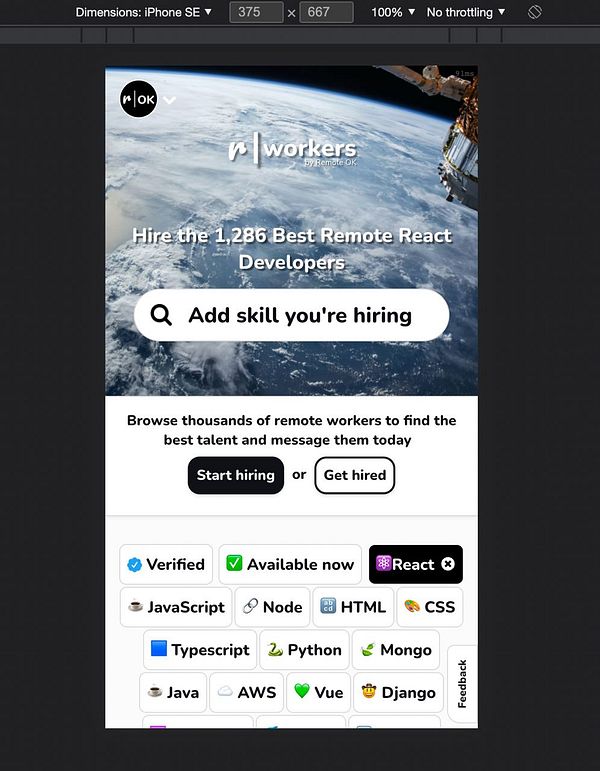This screenshot has height=771, width=600.
Task: Select the Node skill chip
Action: (272, 607)
